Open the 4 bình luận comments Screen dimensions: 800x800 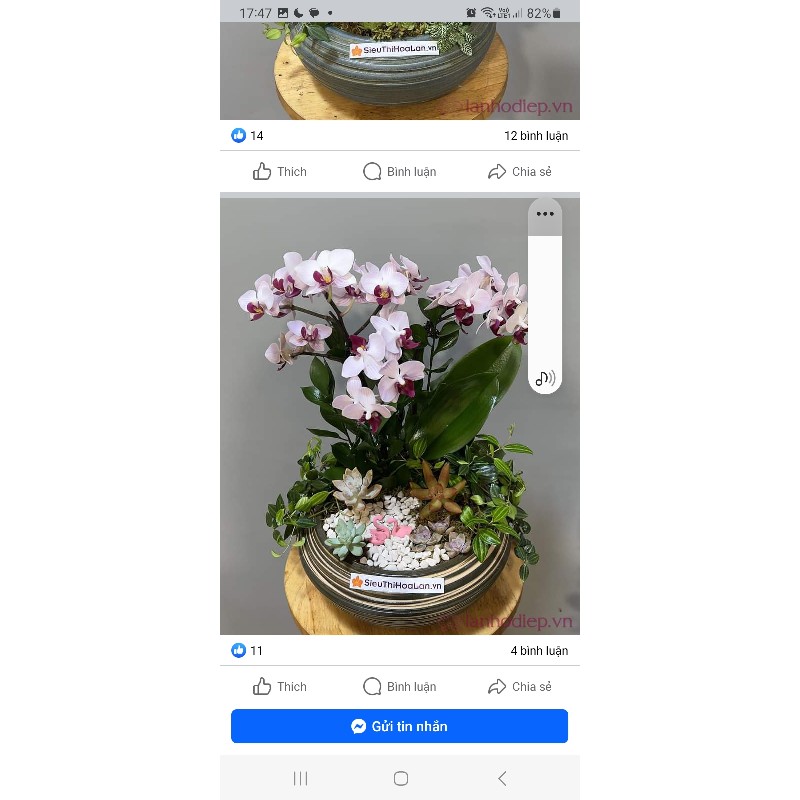pos(539,651)
